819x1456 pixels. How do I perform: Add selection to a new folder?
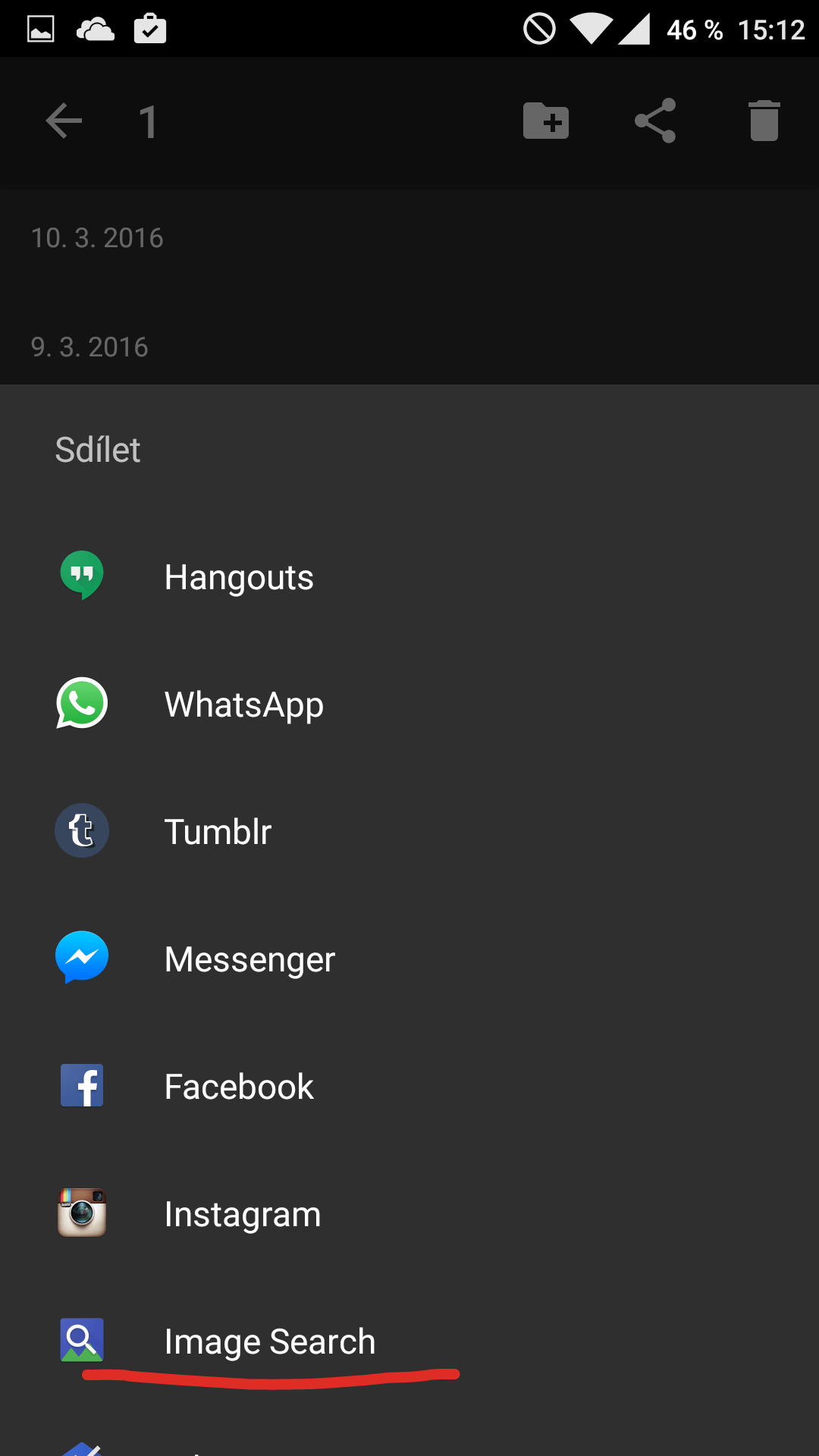pyautogui.click(x=546, y=121)
